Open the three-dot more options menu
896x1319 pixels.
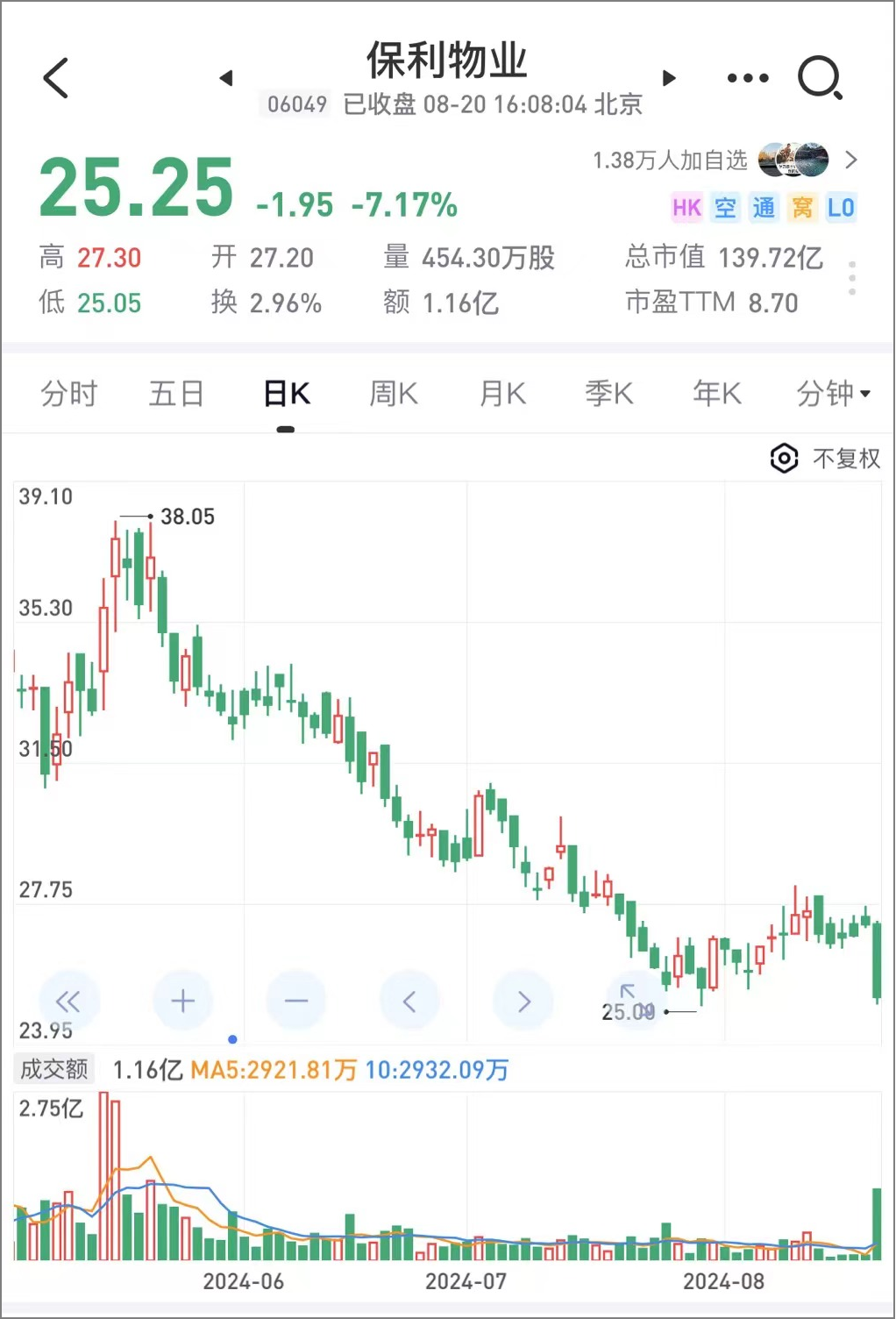tap(748, 78)
